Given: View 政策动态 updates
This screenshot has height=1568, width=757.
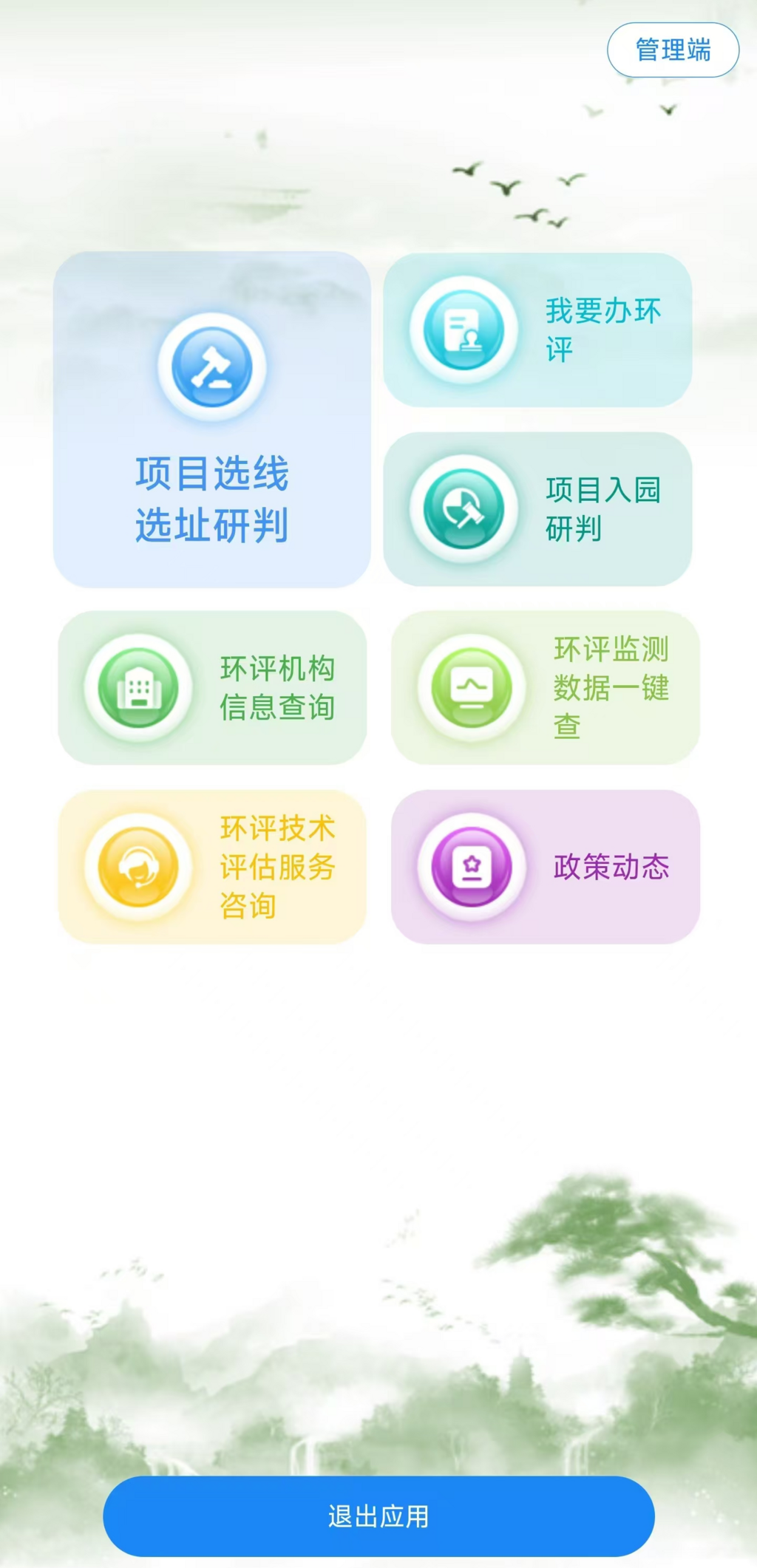Looking at the screenshot, I should point(546,867).
